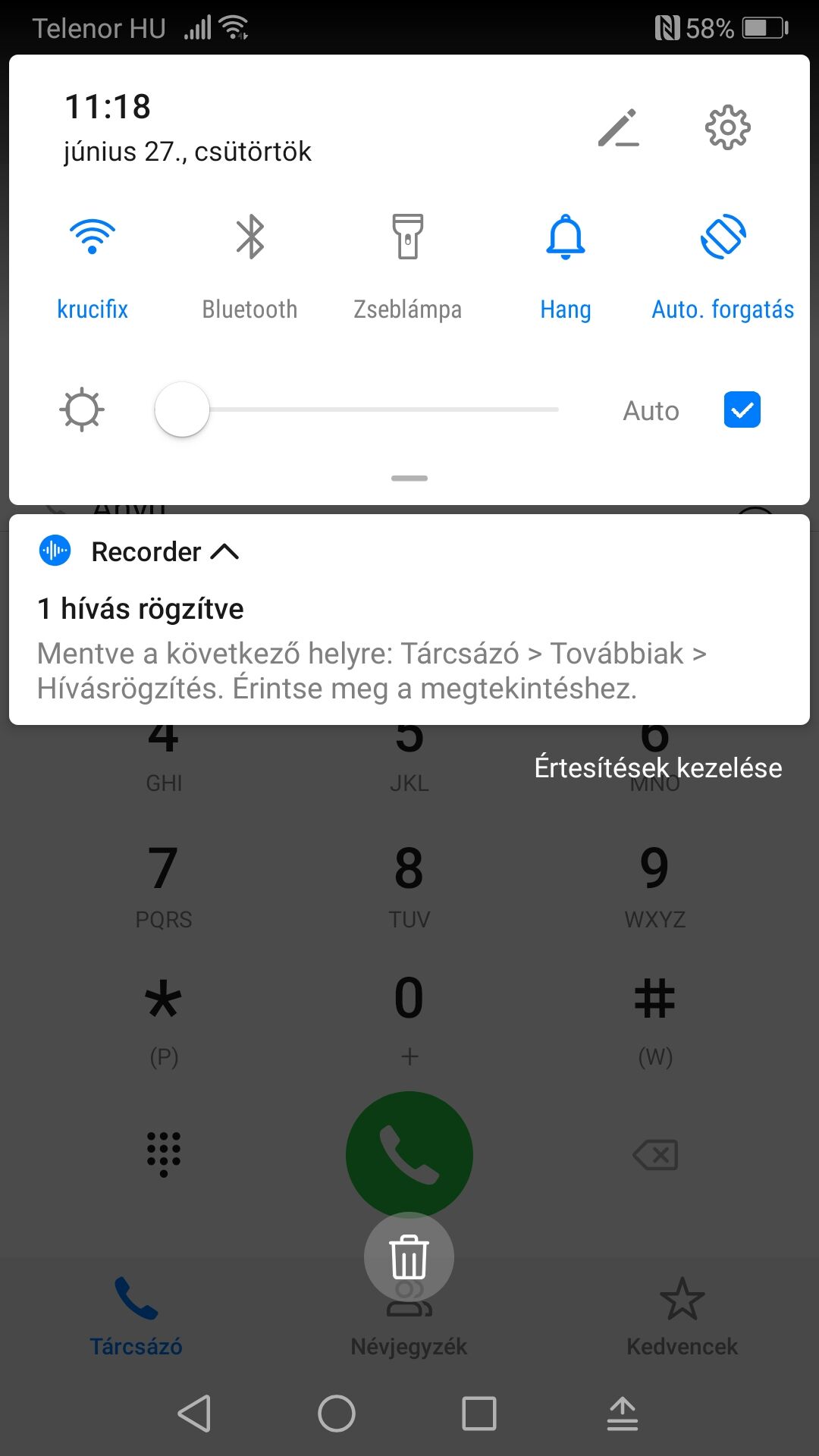Uncheck the Auto brightness checkbox

(742, 410)
